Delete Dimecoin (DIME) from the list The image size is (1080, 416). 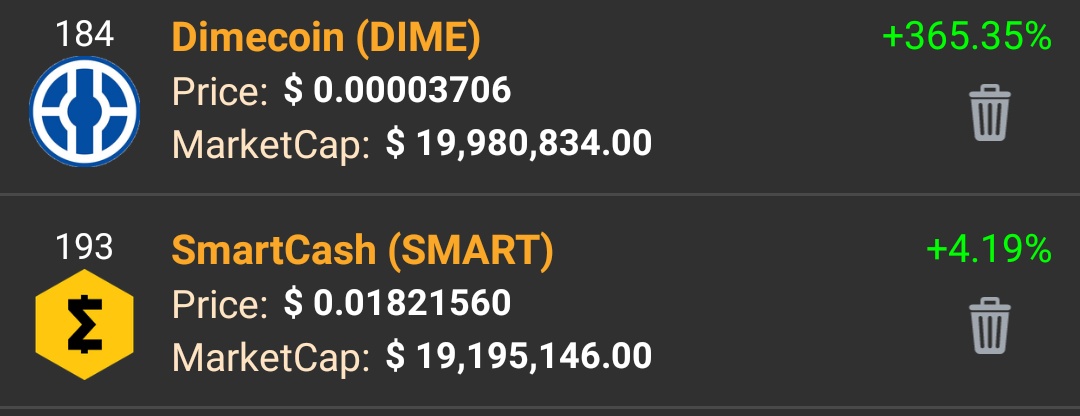tap(990, 114)
